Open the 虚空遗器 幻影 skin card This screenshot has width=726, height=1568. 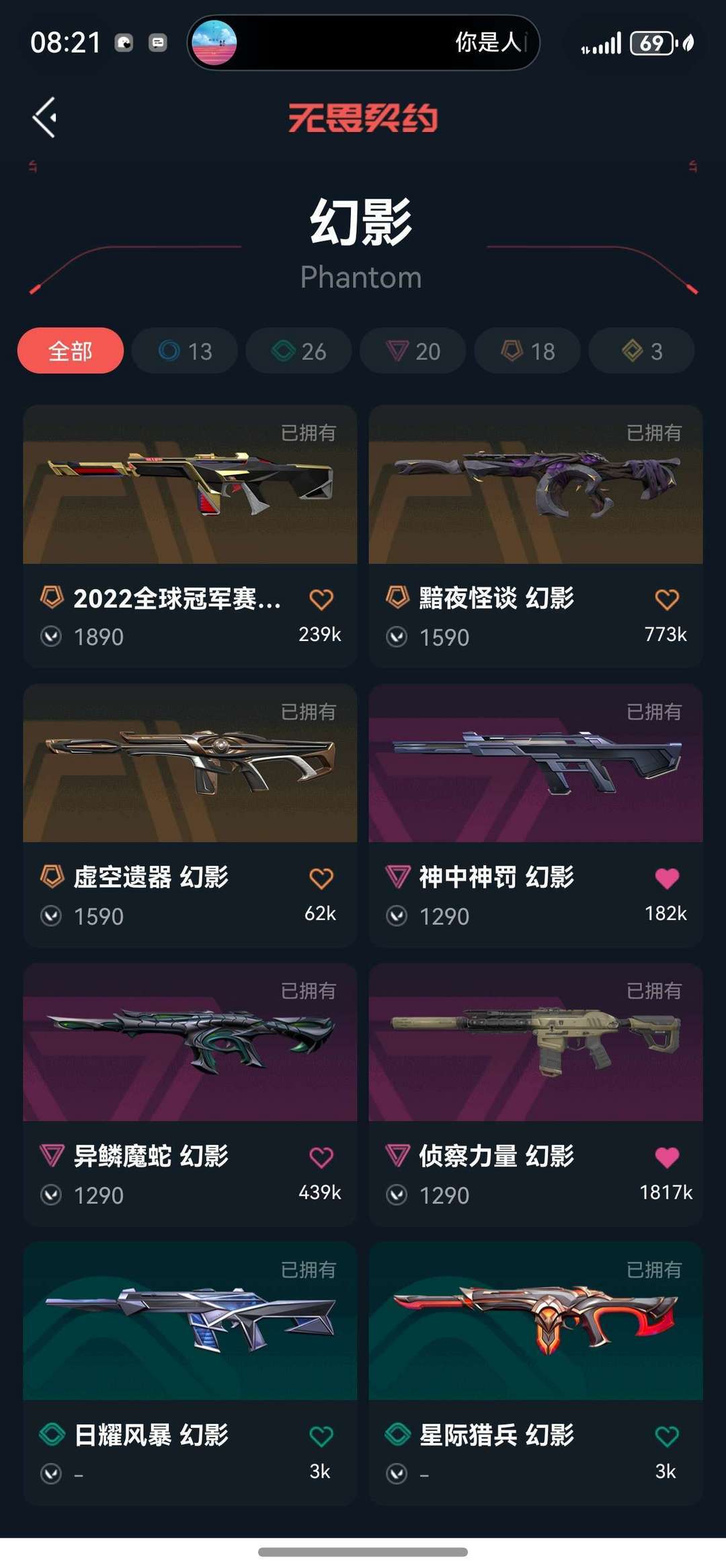[190, 774]
